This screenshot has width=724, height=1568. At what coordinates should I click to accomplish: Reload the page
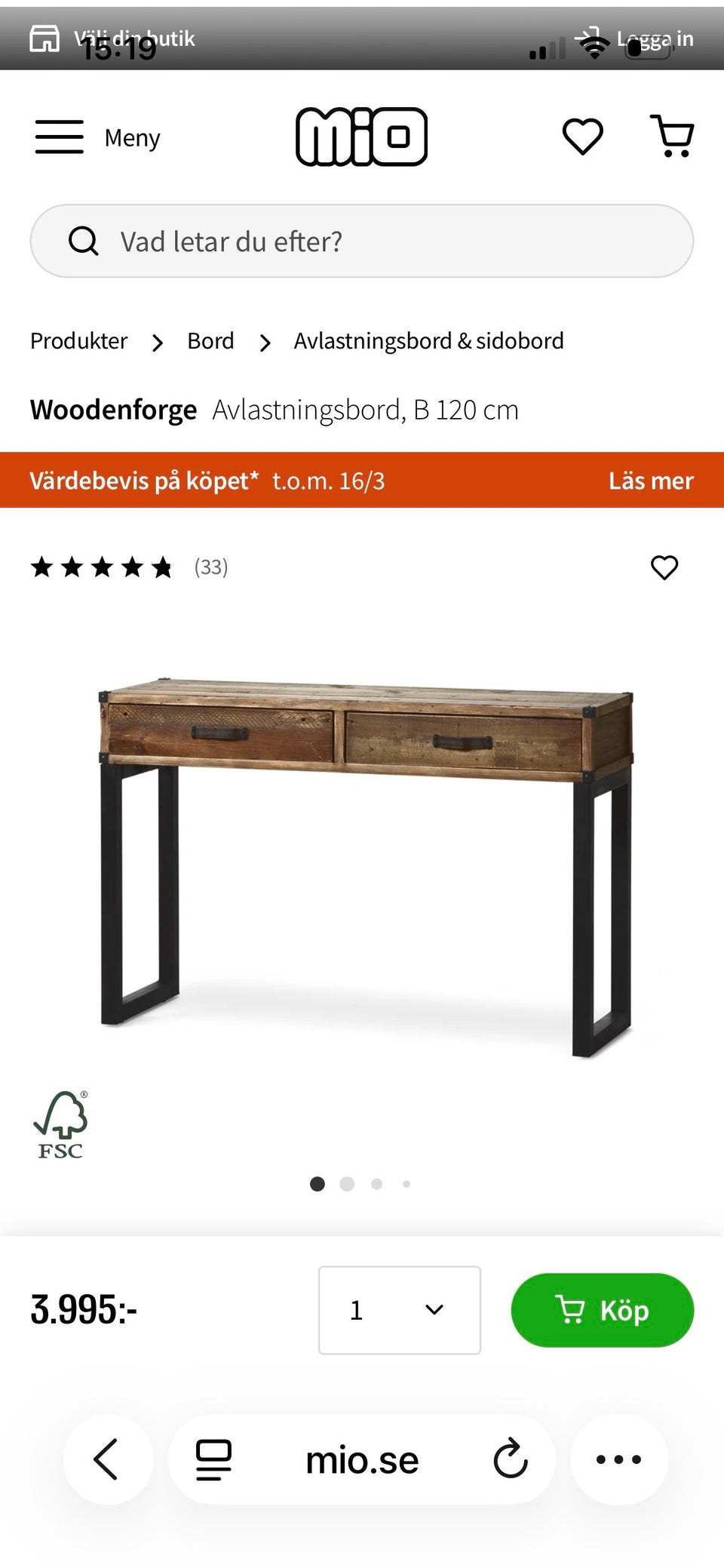pyautogui.click(x=510, y=1459)
